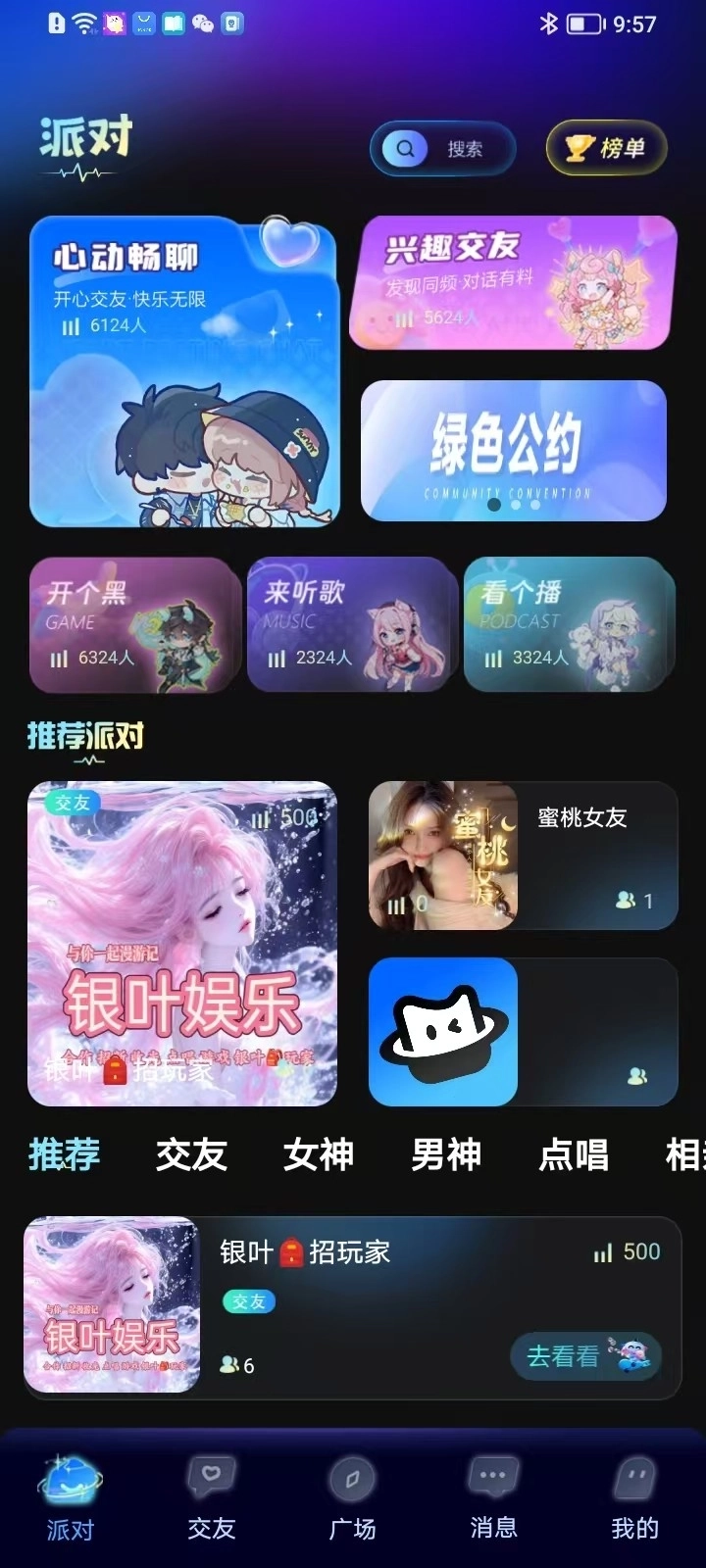Open the 消息 messages tab
Screen dimensions: 706x1568
tap(493, 1497)
